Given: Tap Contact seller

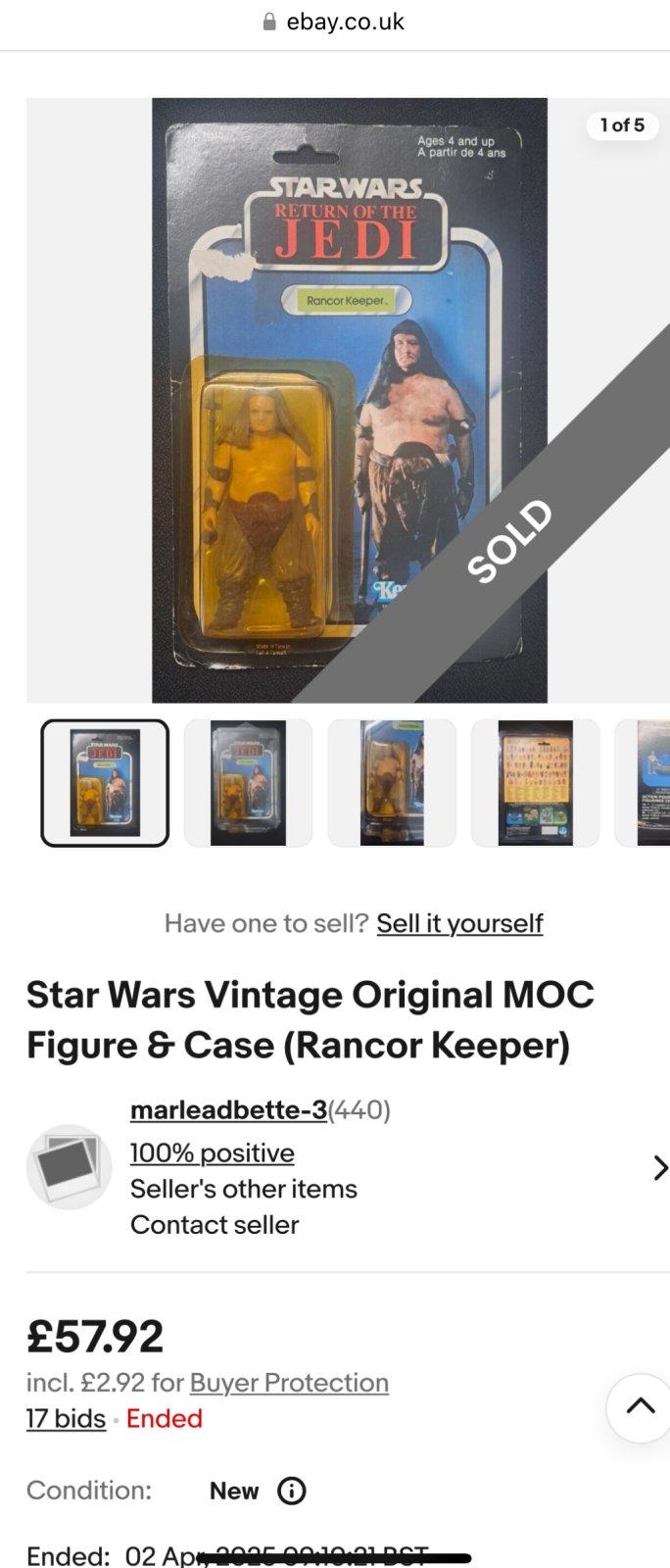Looking at the screenshot, I should (x=214, y=1225).
